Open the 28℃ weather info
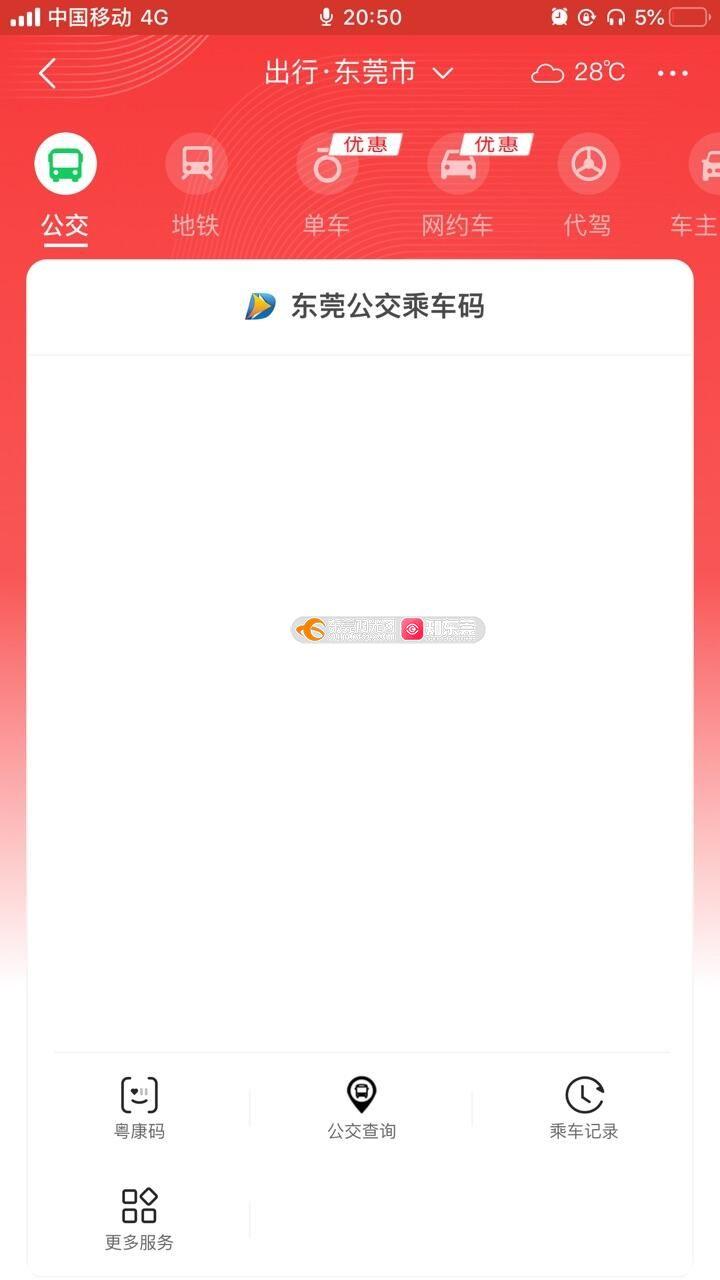720x1280 pixels. click(578, 73)
